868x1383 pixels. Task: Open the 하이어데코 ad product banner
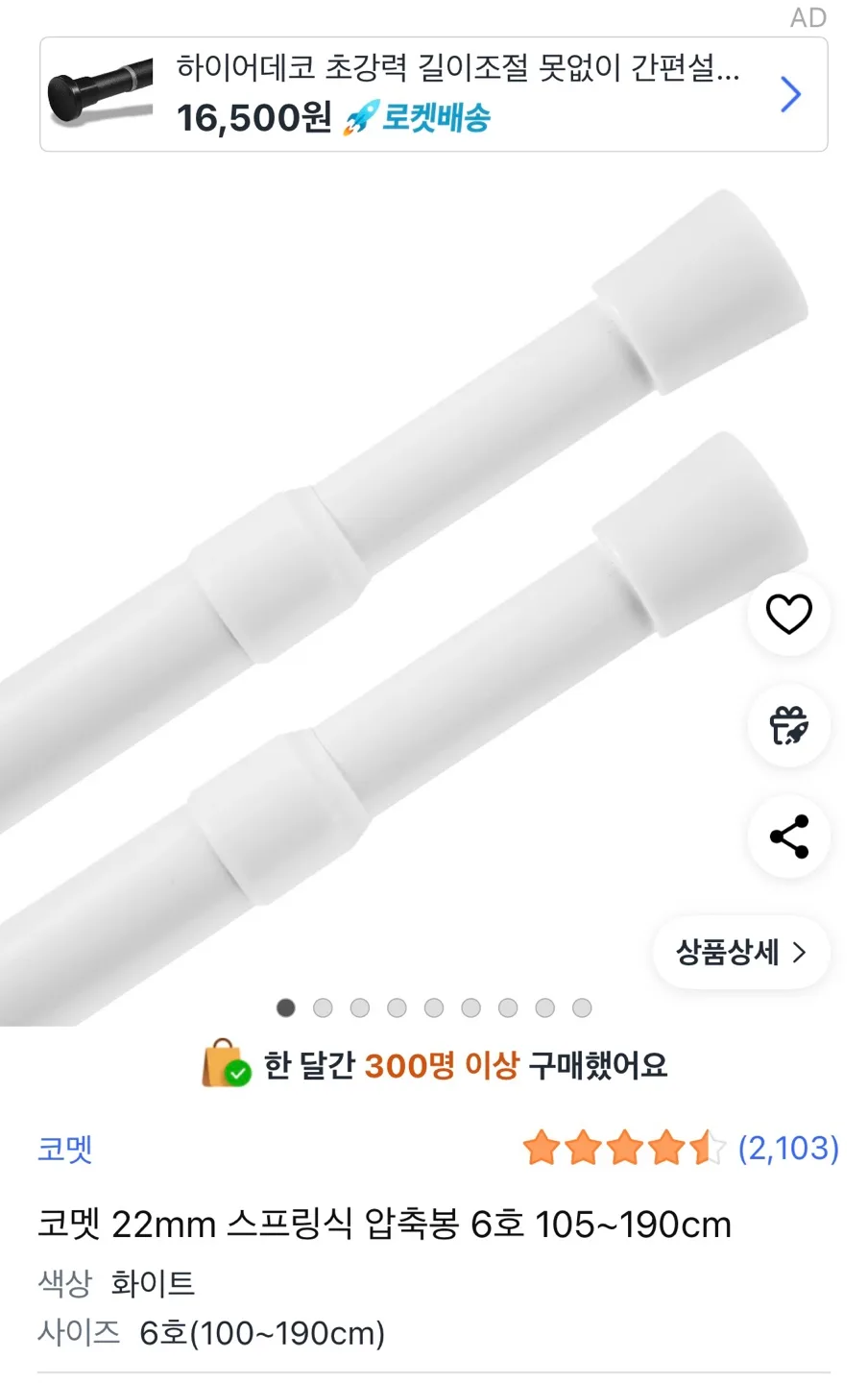(x=432, y=94)
